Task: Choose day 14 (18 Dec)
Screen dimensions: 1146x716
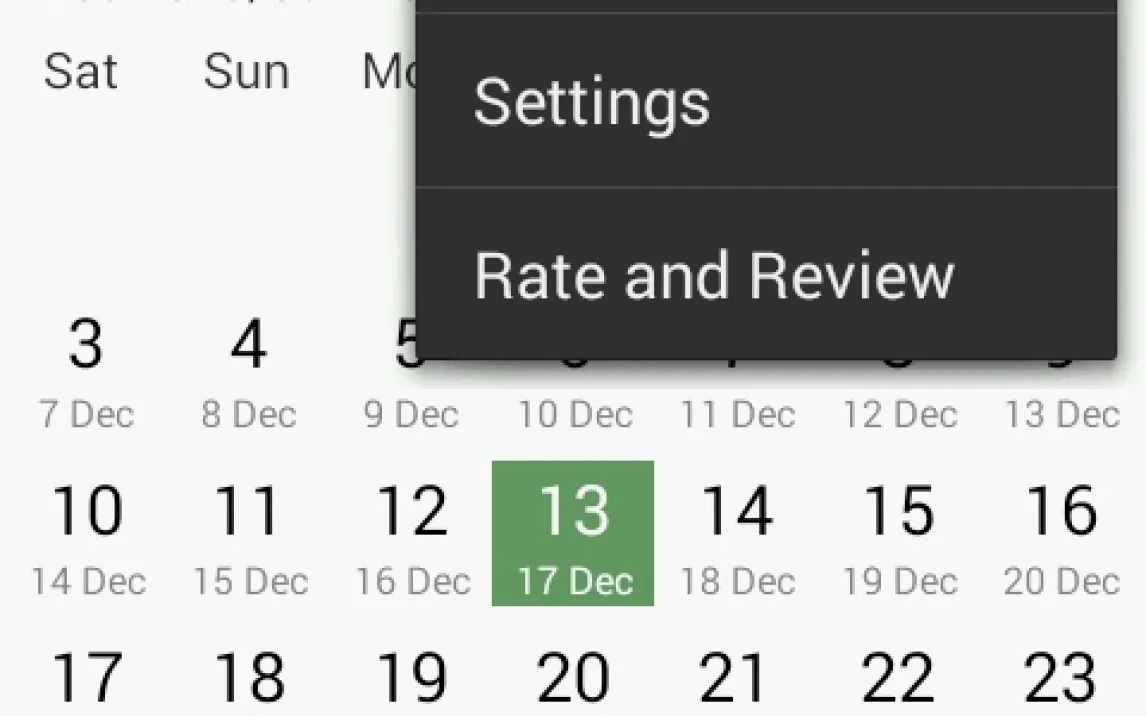Action: click(x=737, y=535)
